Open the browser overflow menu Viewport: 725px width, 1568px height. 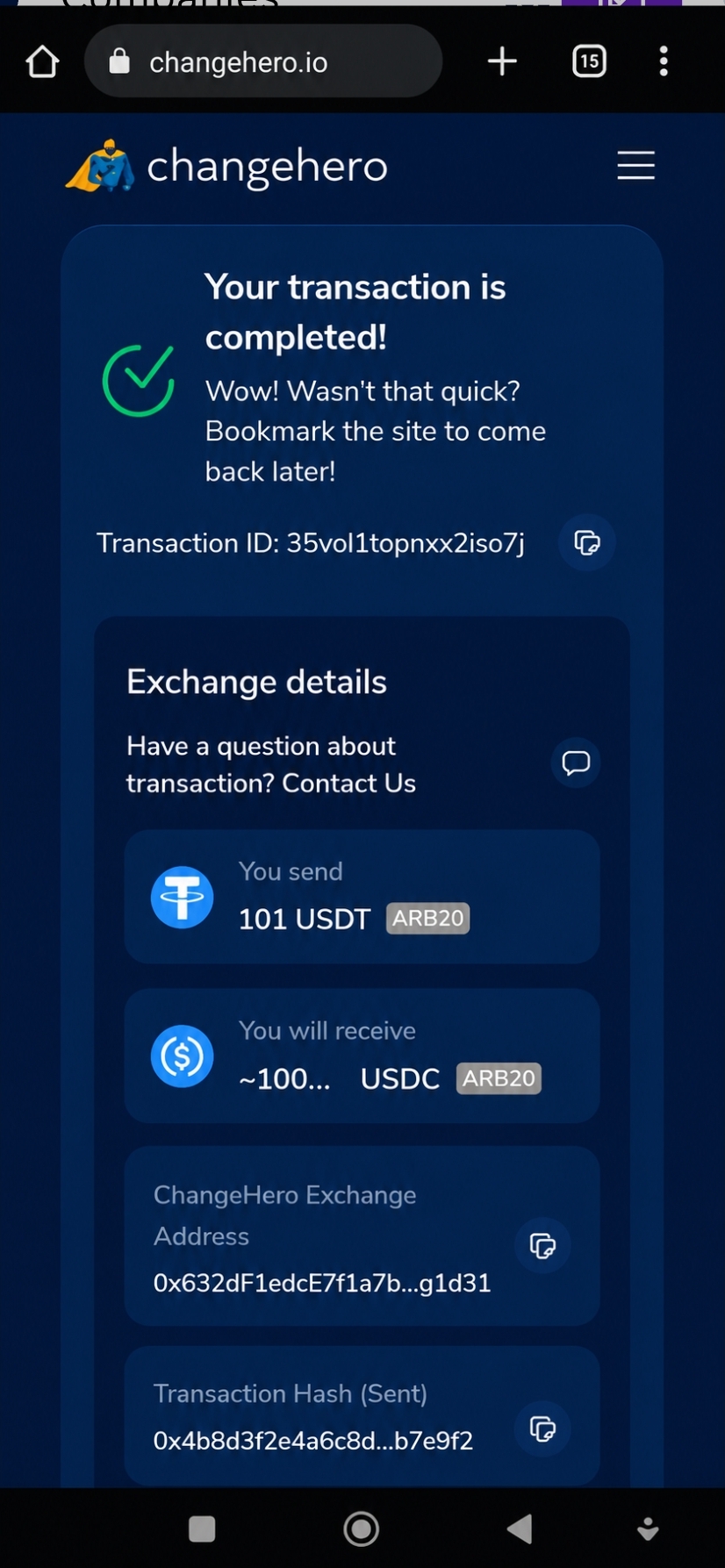click(664, 61)
